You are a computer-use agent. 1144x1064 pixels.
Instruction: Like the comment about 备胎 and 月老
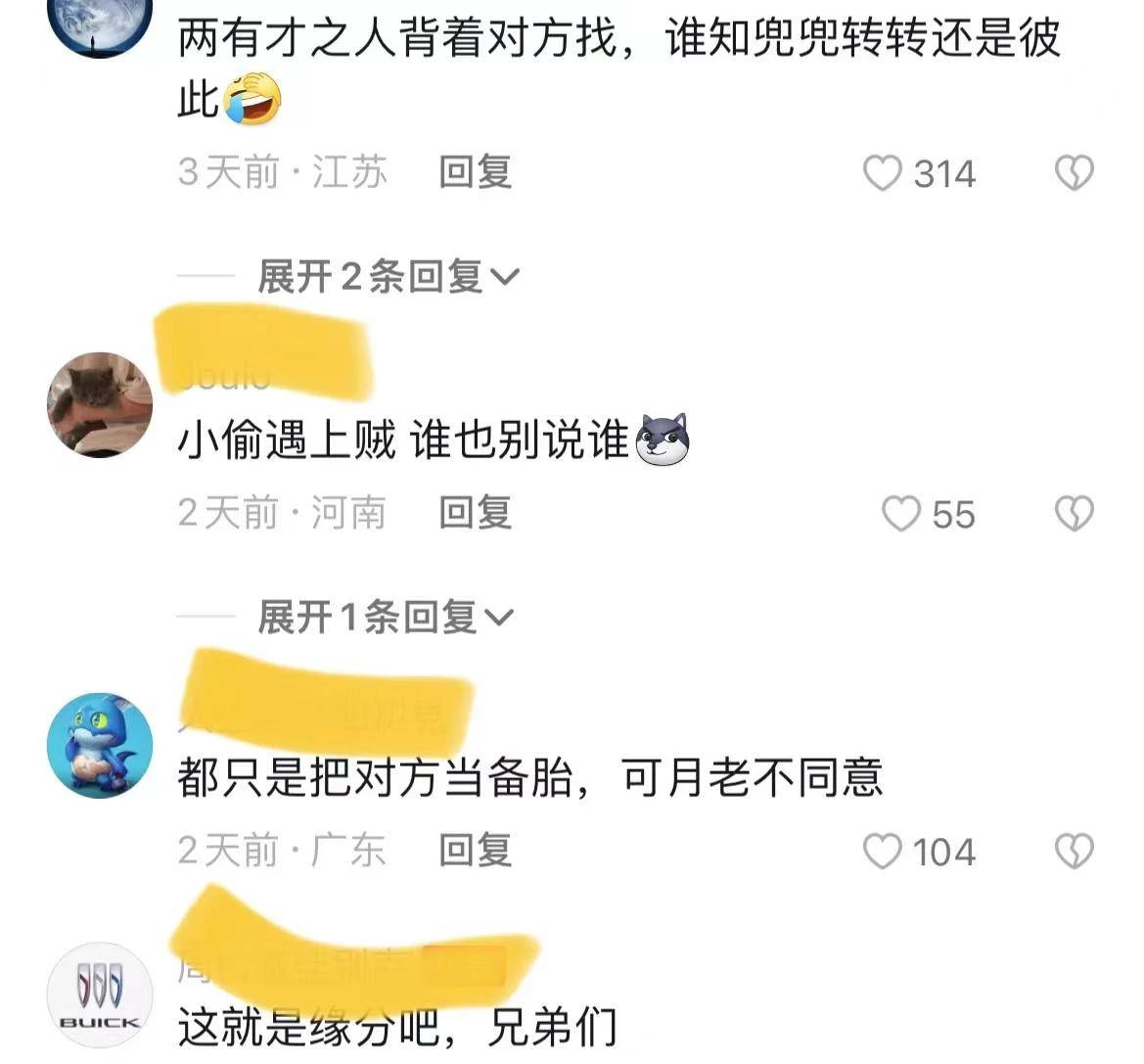point(883,852)
